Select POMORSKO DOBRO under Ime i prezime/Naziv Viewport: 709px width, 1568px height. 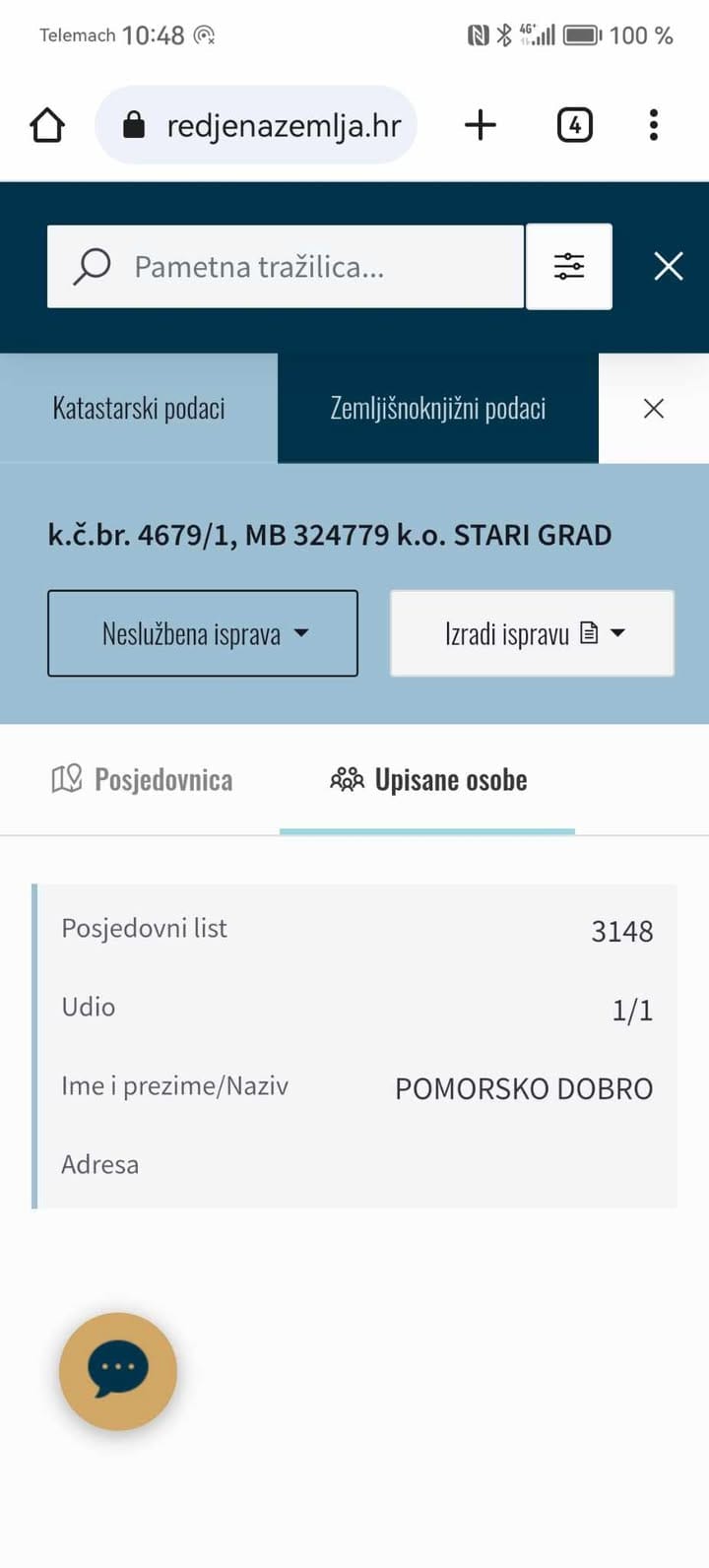click(x=523, y=1088)
